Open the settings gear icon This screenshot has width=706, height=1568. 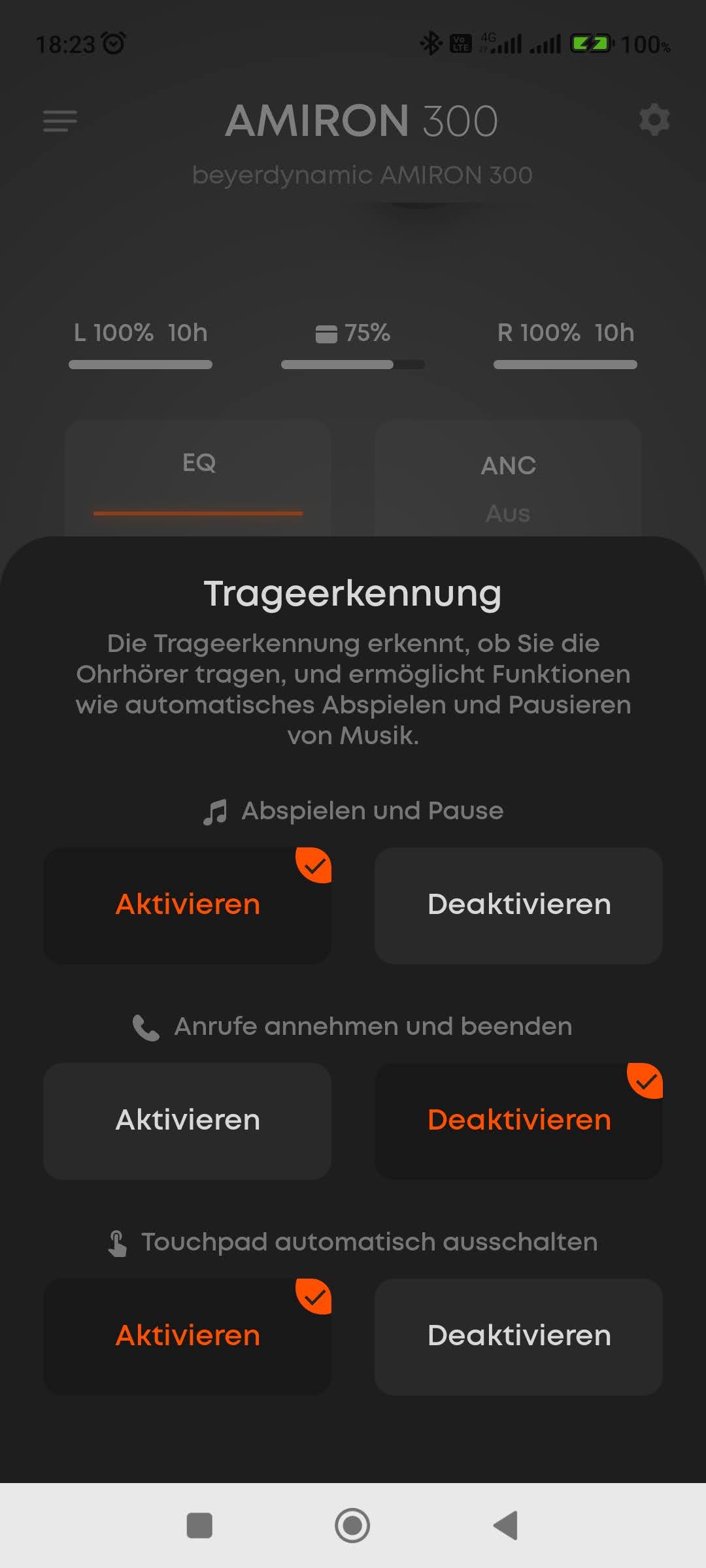click(x=654, y=120)
